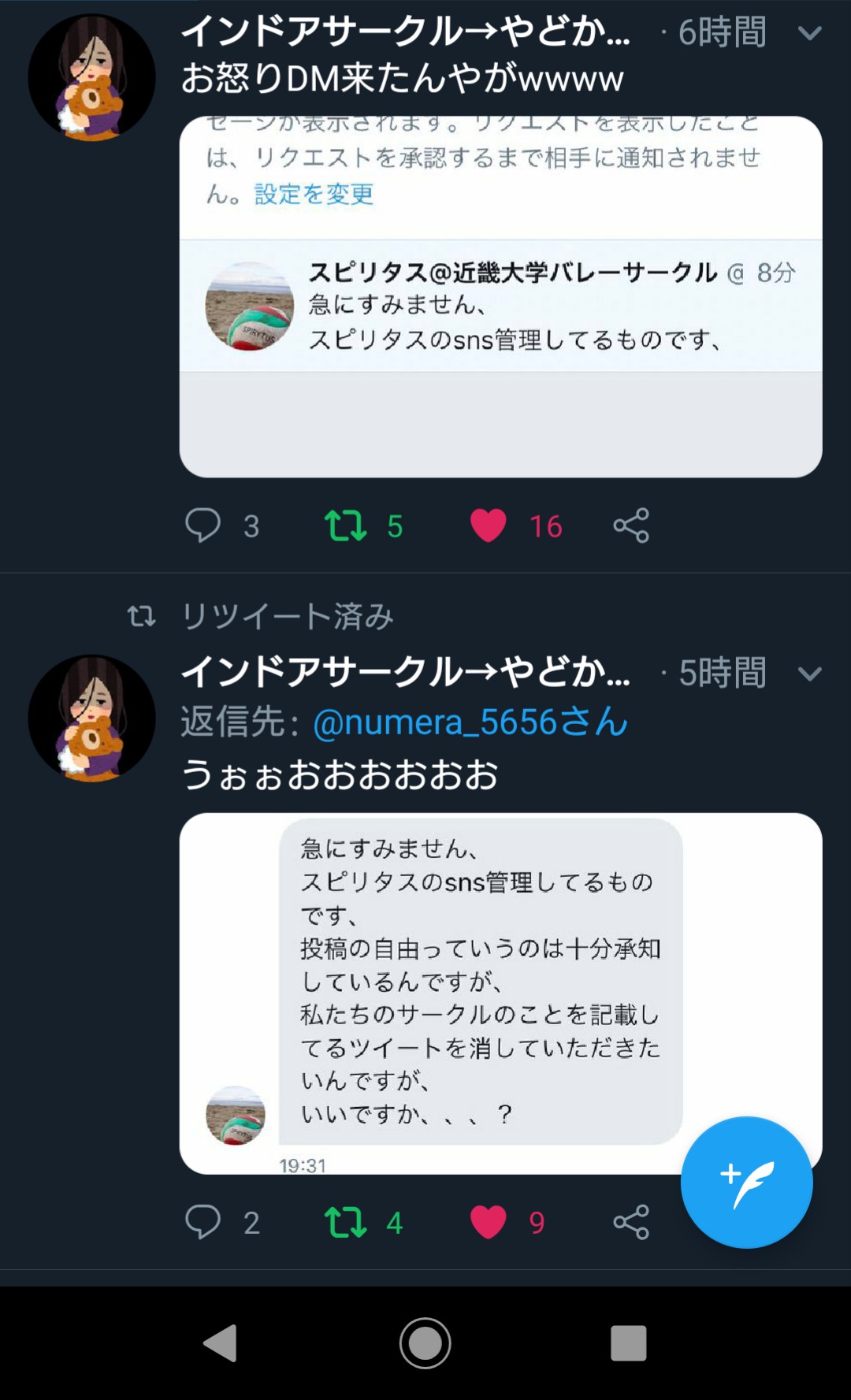Reply to the うぉぉおおおおおお tweet
Screen dimensions: 851x1400
(x=203, y=1222)
